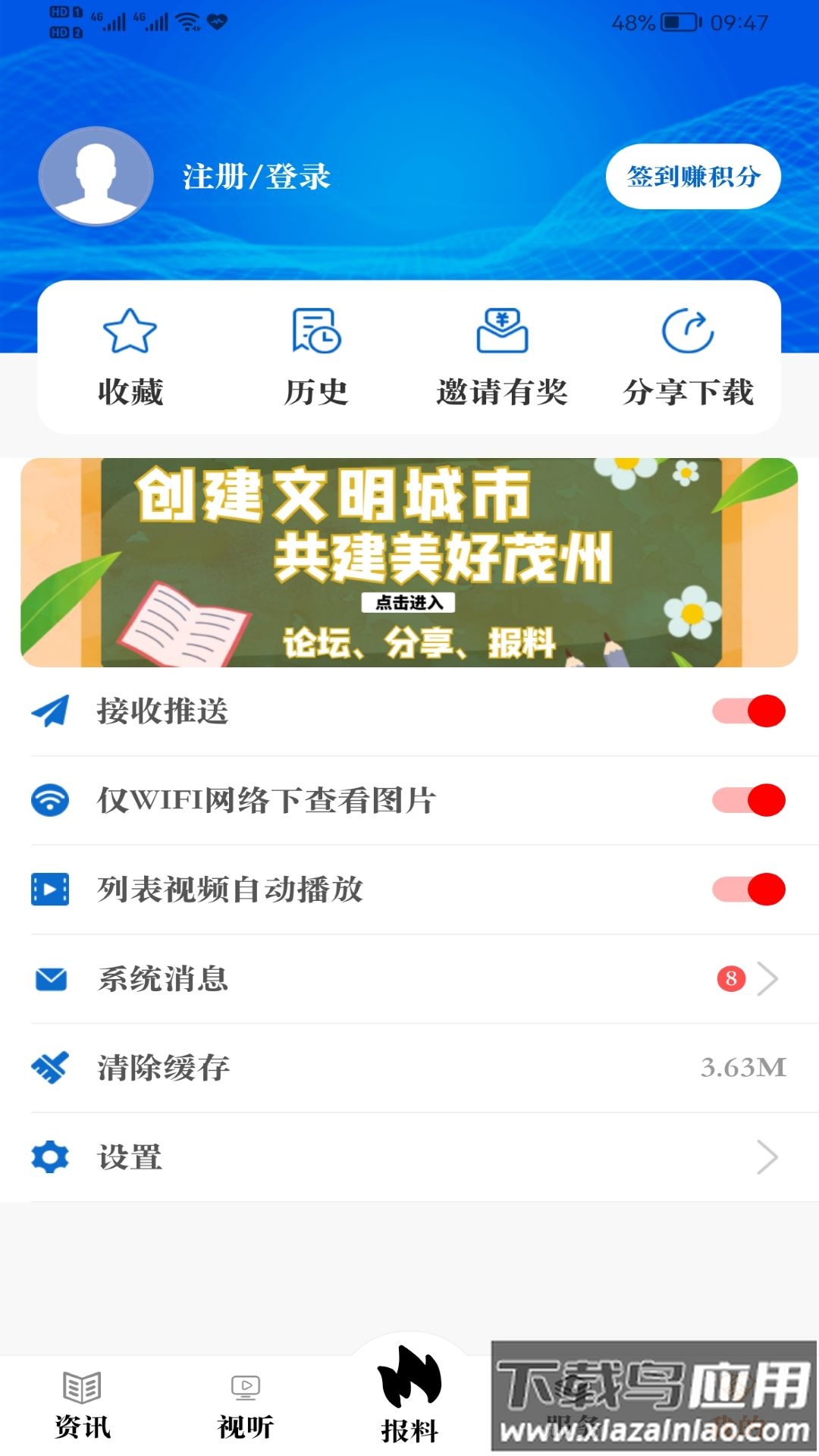Click the profile avatar placeholder
Image resolution: width=819 pixels, height=1456 pixels.
click(x=96, y=175)
